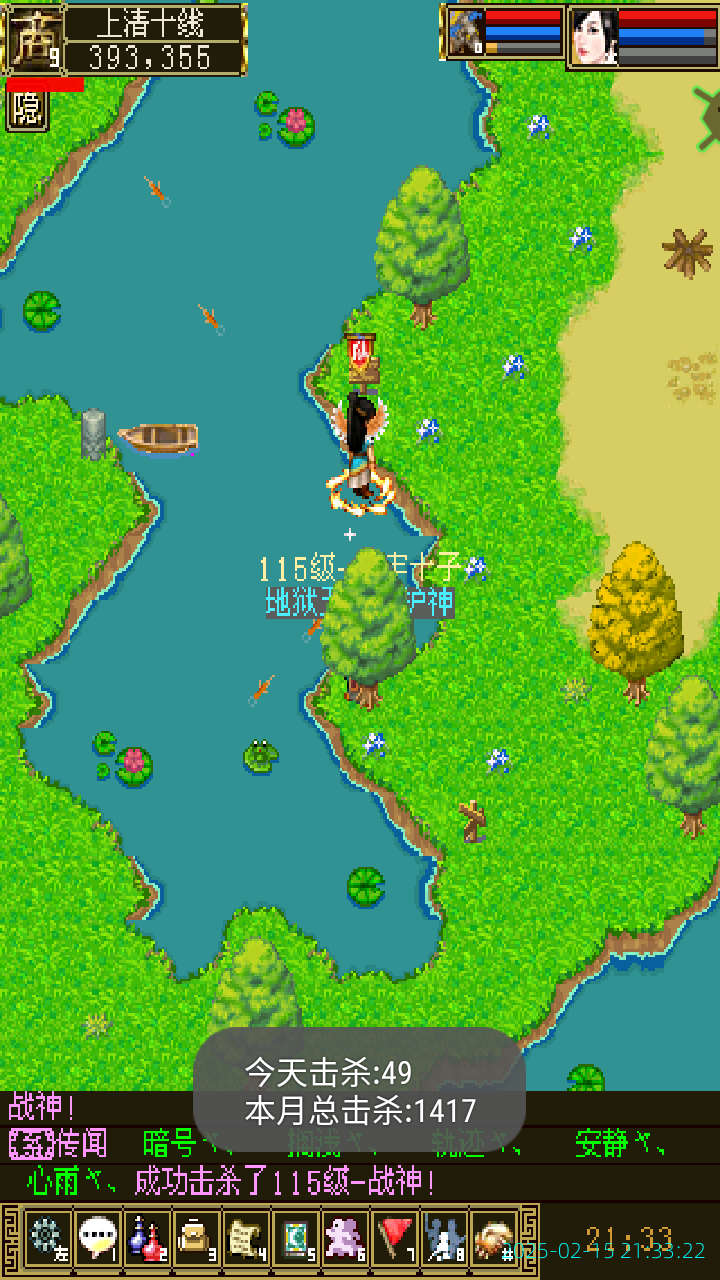
Task: Open the player avatar panel at top left
Action: pyautogui.click(x=35, y=39)
